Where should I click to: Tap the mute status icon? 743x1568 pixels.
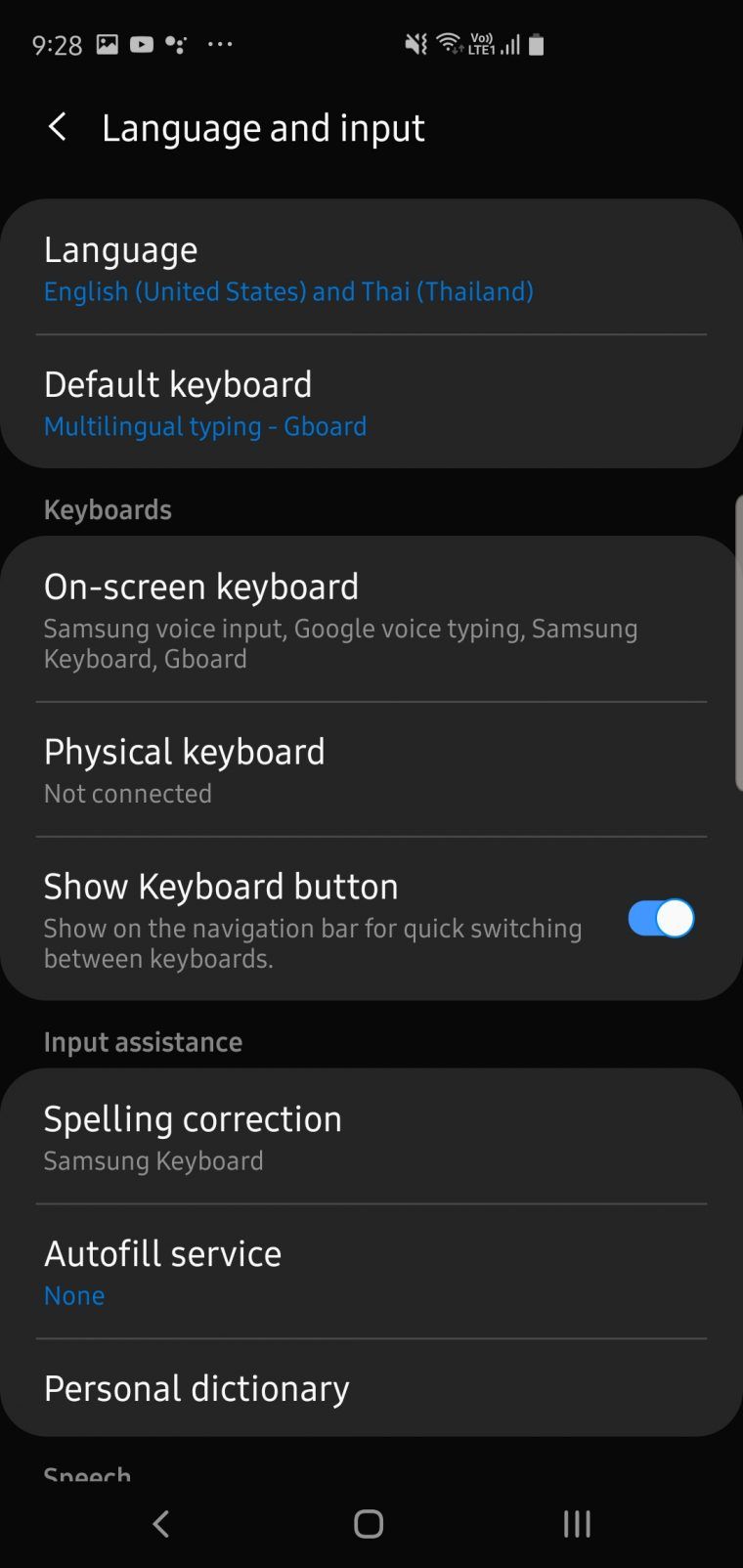coord(415,43)
